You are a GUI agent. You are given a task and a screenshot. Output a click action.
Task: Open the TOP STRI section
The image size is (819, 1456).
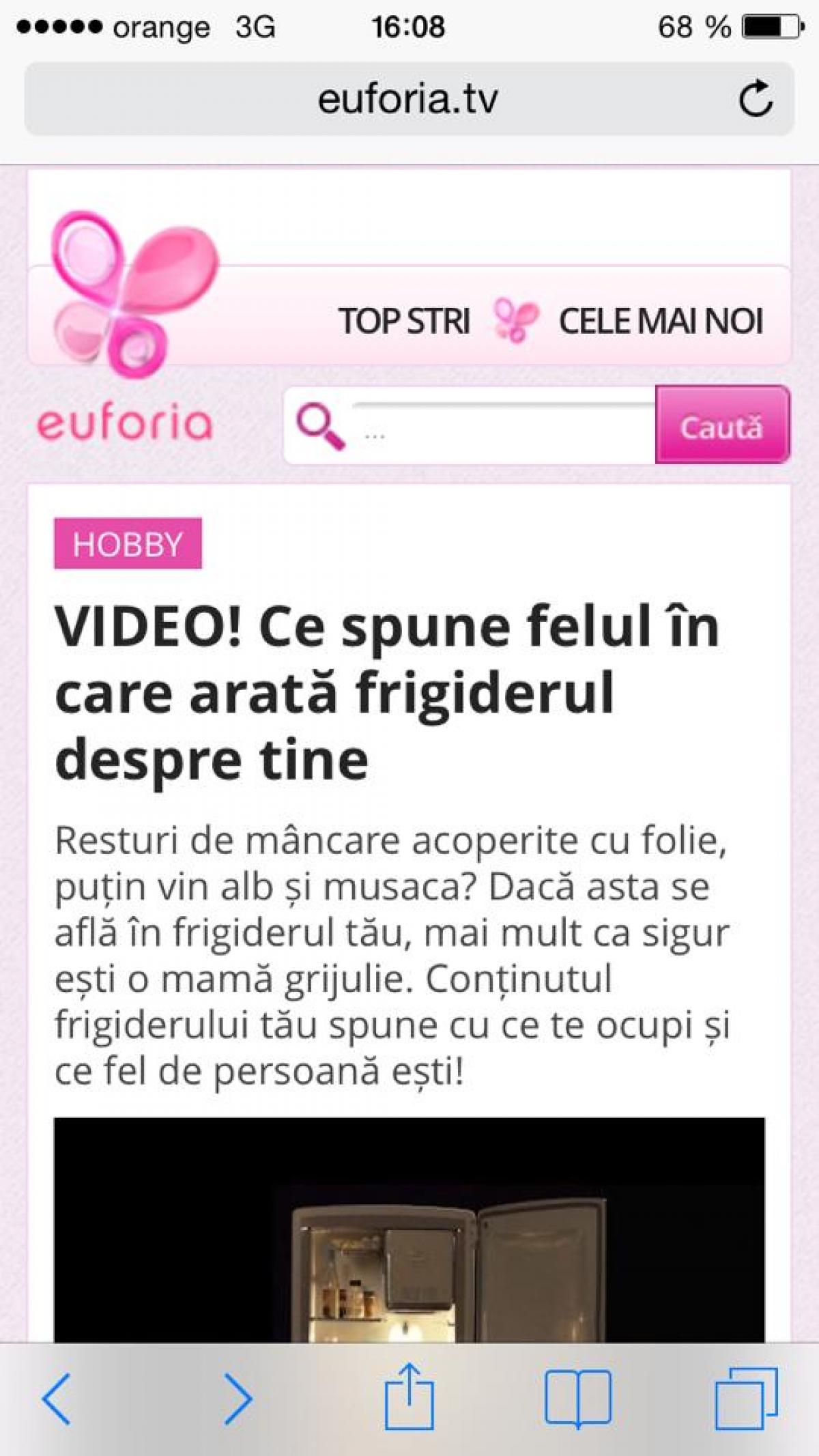tap(404, 321)
